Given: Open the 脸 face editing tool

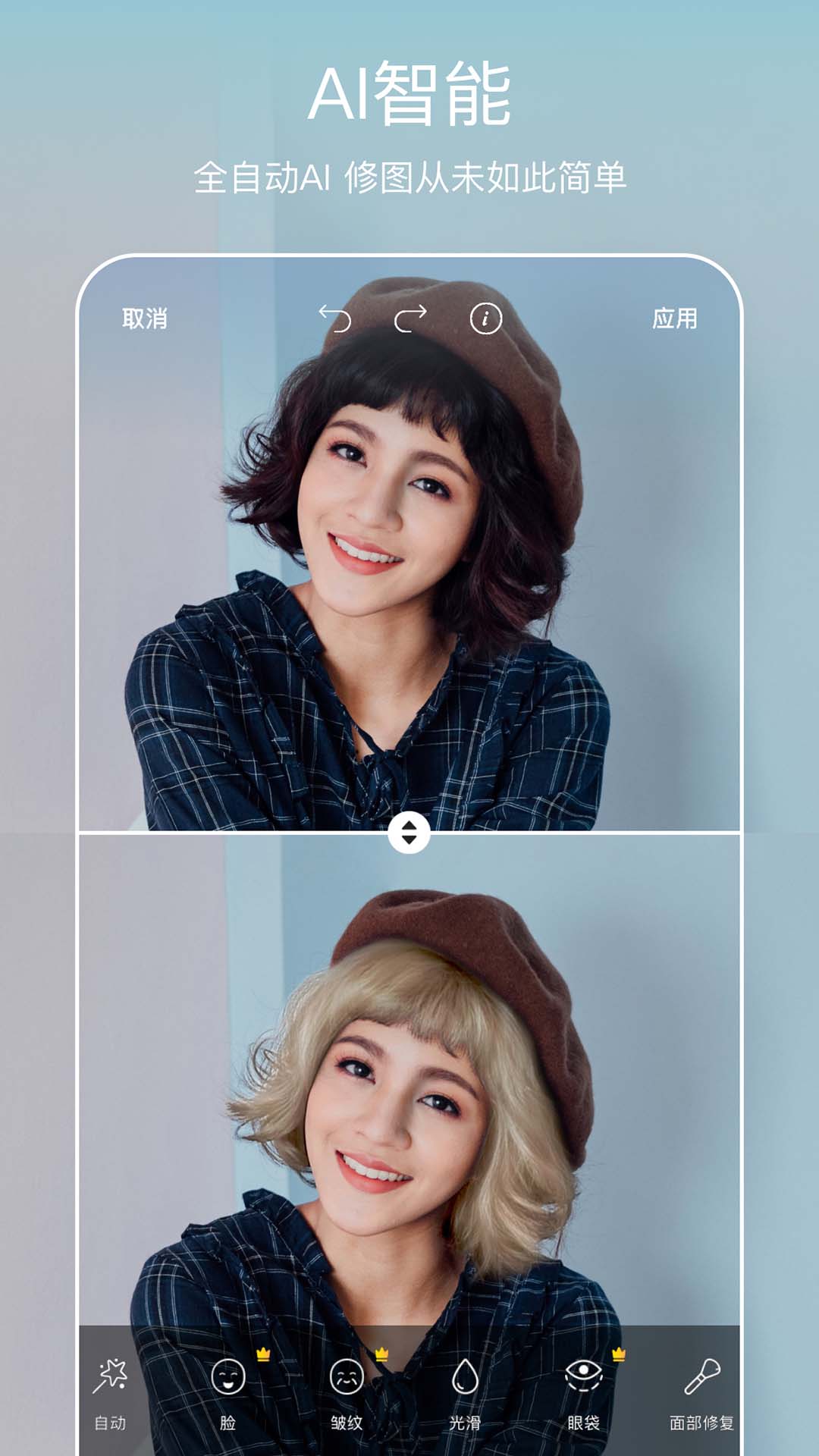Looking at the screenshot, I should click(228, 1376).
